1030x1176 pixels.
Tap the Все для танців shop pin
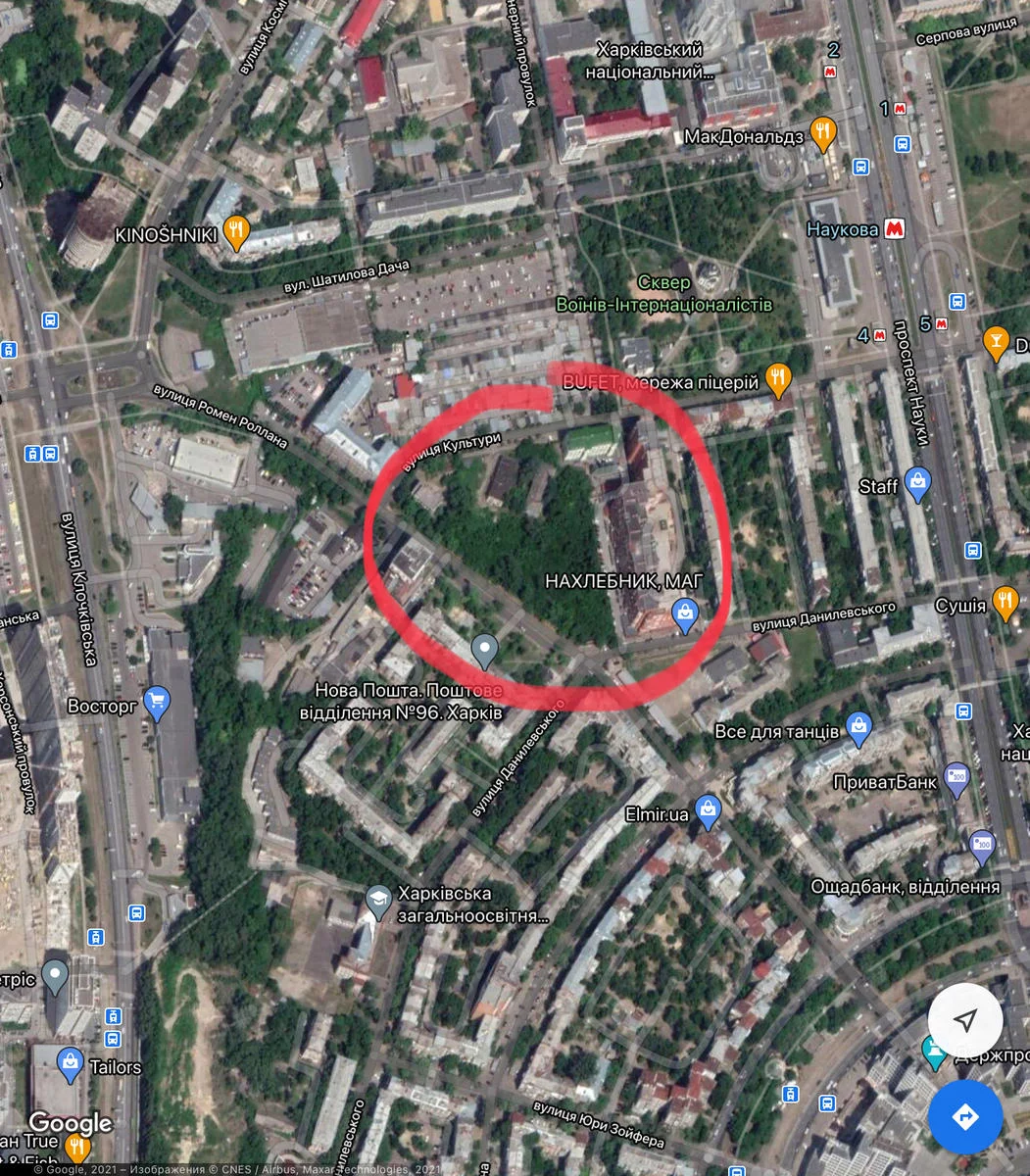pos(858,727)
